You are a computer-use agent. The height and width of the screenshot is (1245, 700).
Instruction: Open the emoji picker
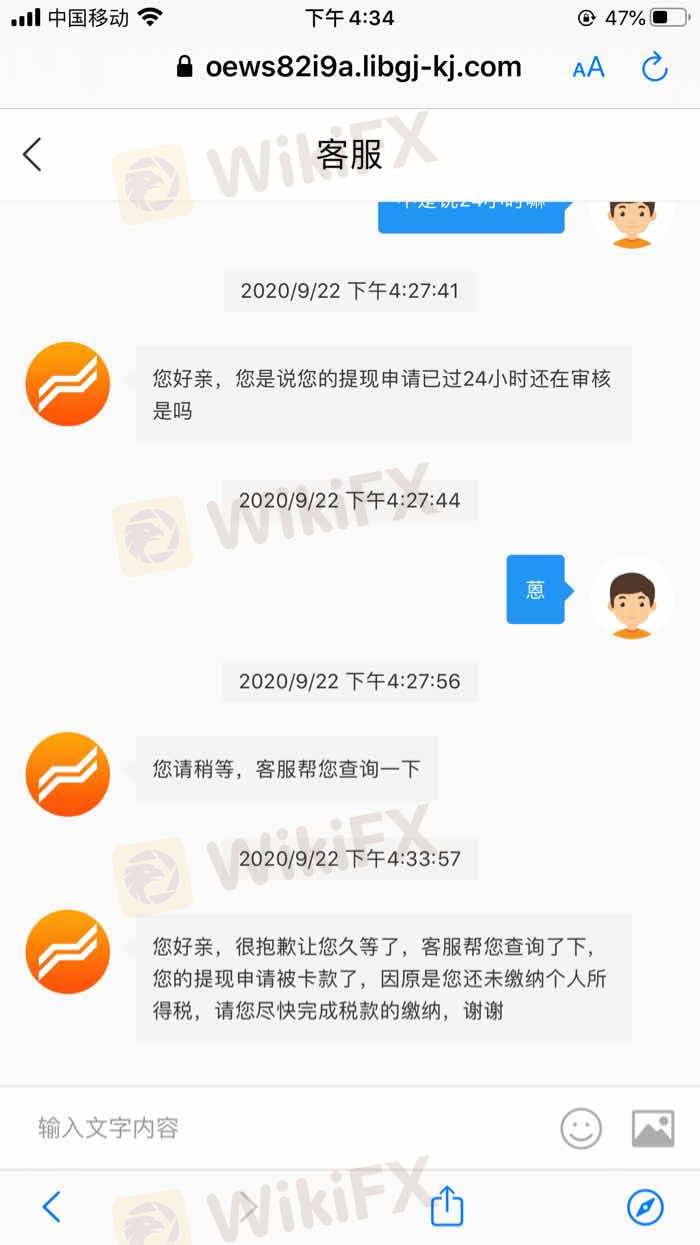point(581,1129)
